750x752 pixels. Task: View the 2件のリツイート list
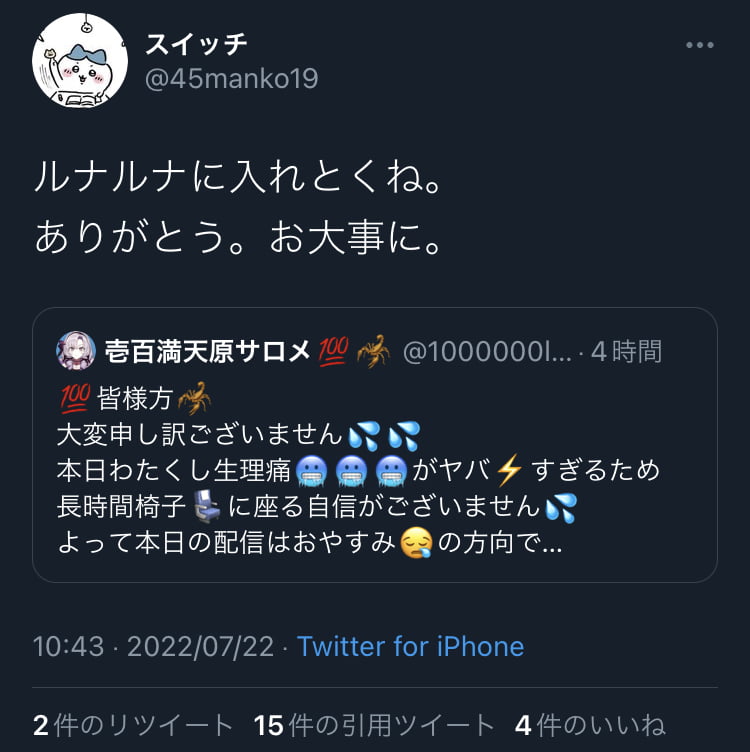point(133,725)
